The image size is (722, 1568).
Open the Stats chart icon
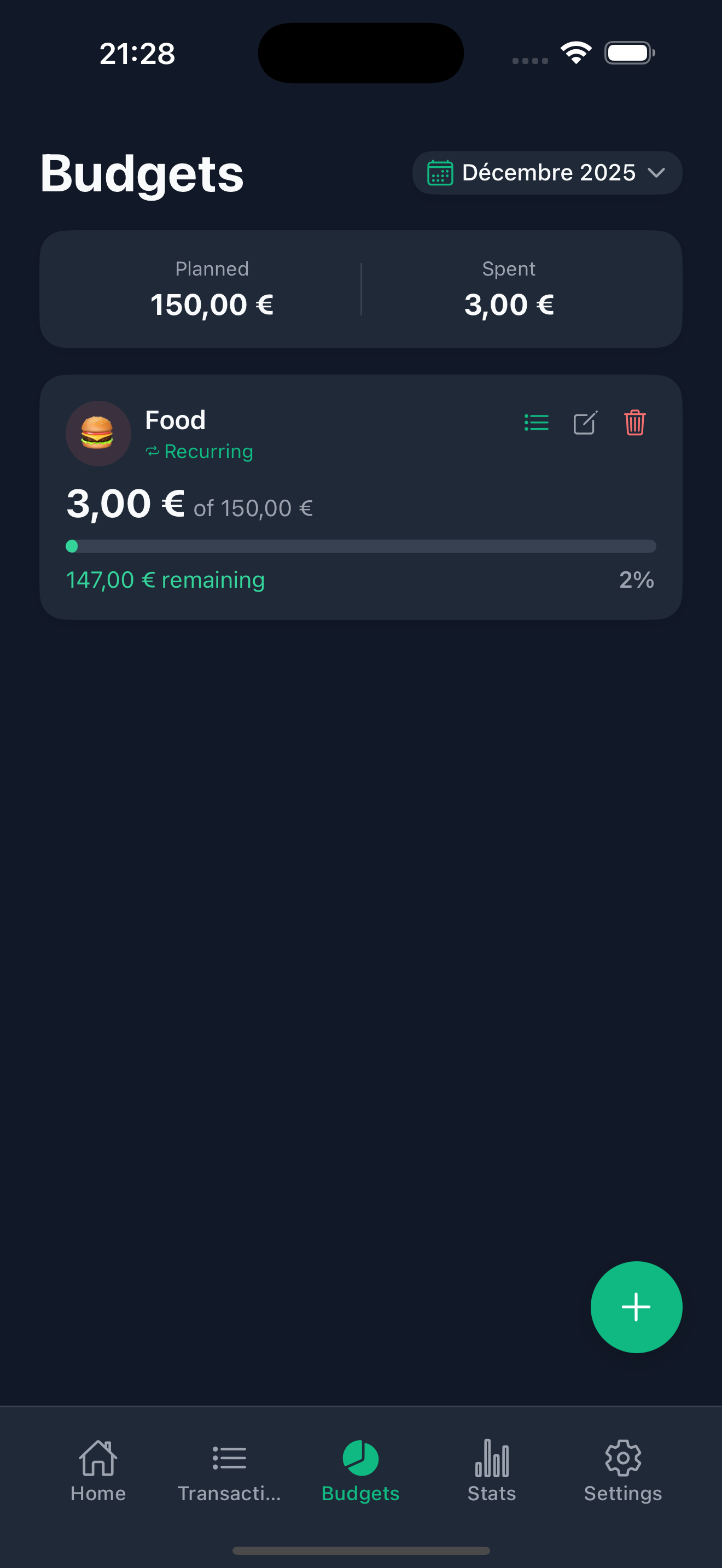coord(491,1458)
